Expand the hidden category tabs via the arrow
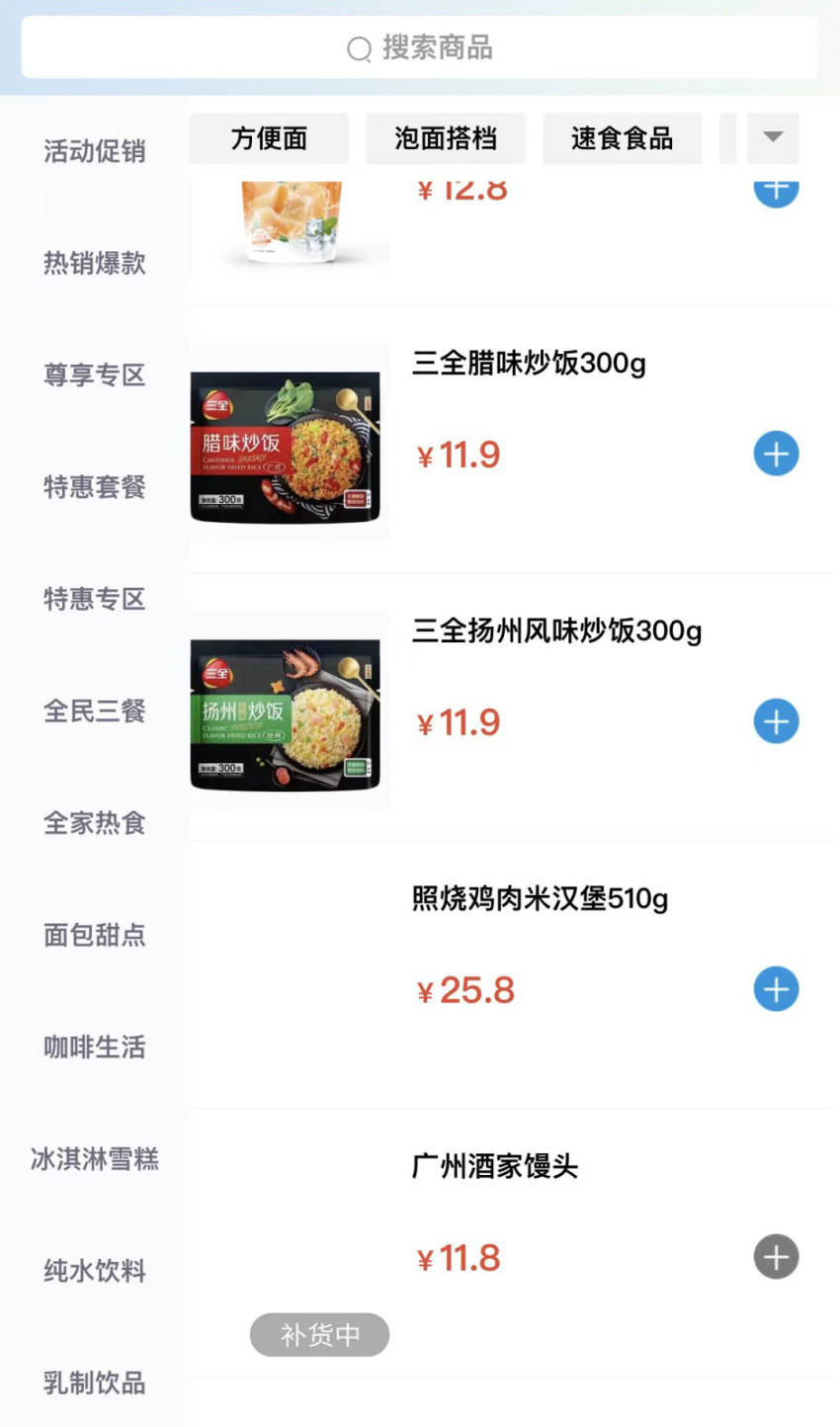This screenshot has height=1427, width=840. coord(773,138)
